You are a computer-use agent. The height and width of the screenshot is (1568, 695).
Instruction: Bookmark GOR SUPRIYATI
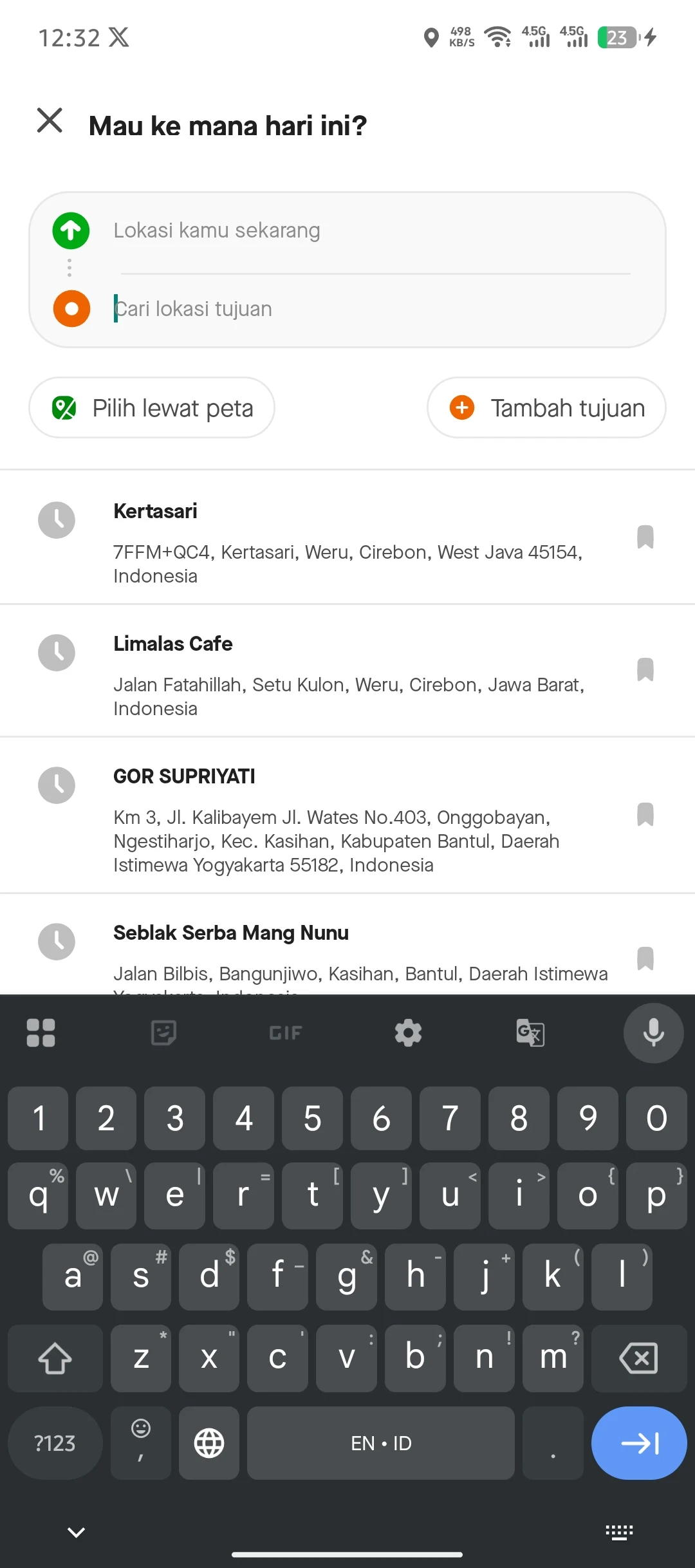pyautogui.click(x=645, y=814)
